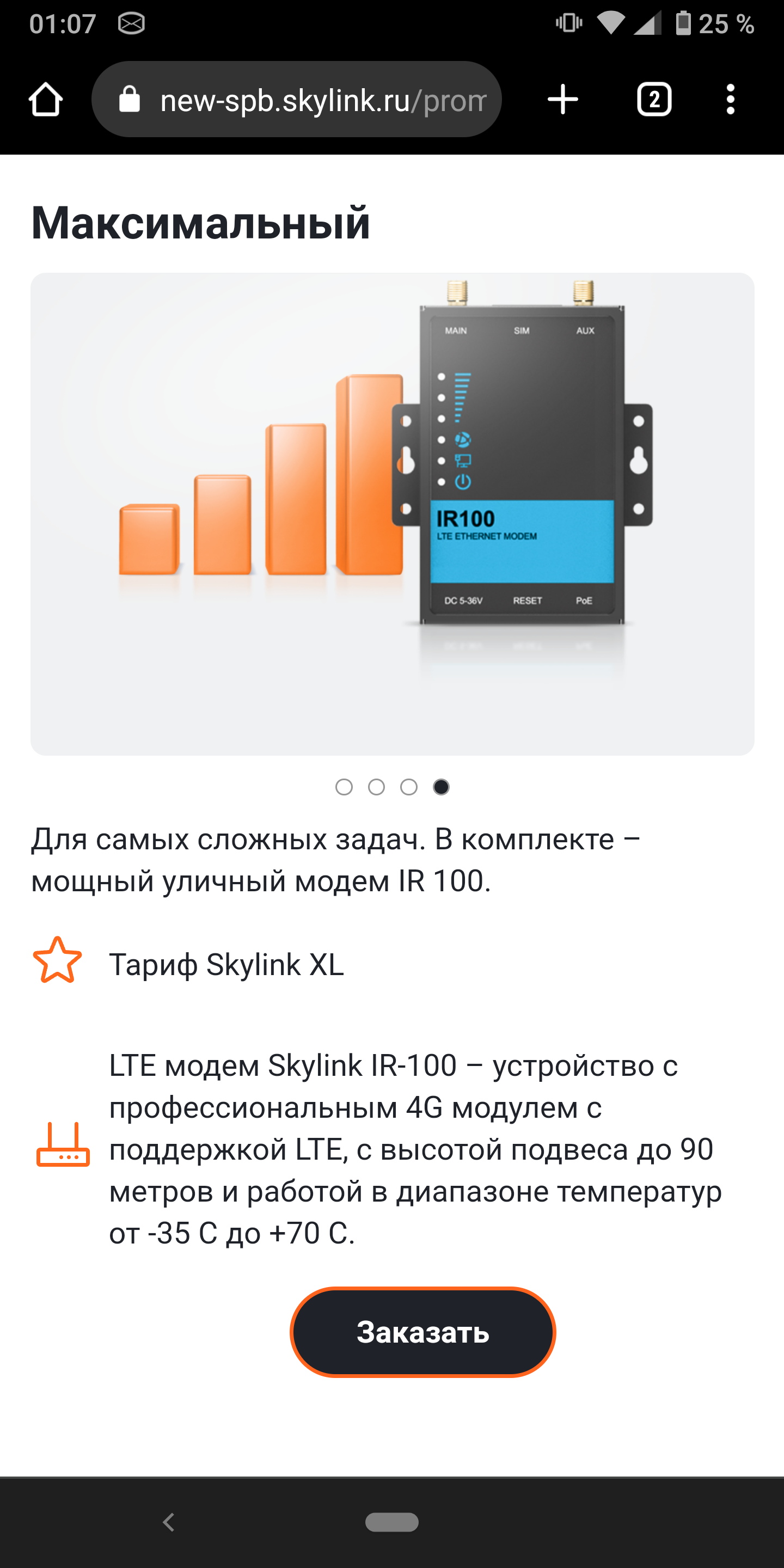The image size is (784, 1568).
Task: Select the first carousel page dot
Action: tap(344, 787)
